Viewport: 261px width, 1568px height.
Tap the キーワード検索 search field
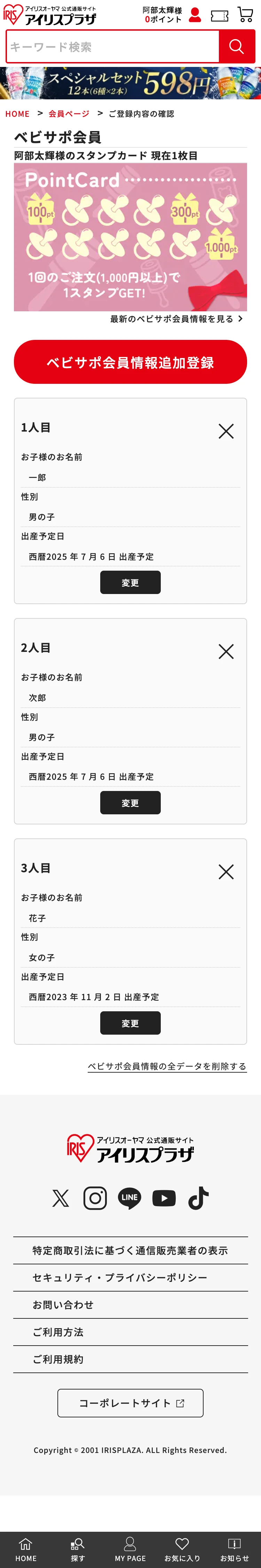click(x=112, y=47)
